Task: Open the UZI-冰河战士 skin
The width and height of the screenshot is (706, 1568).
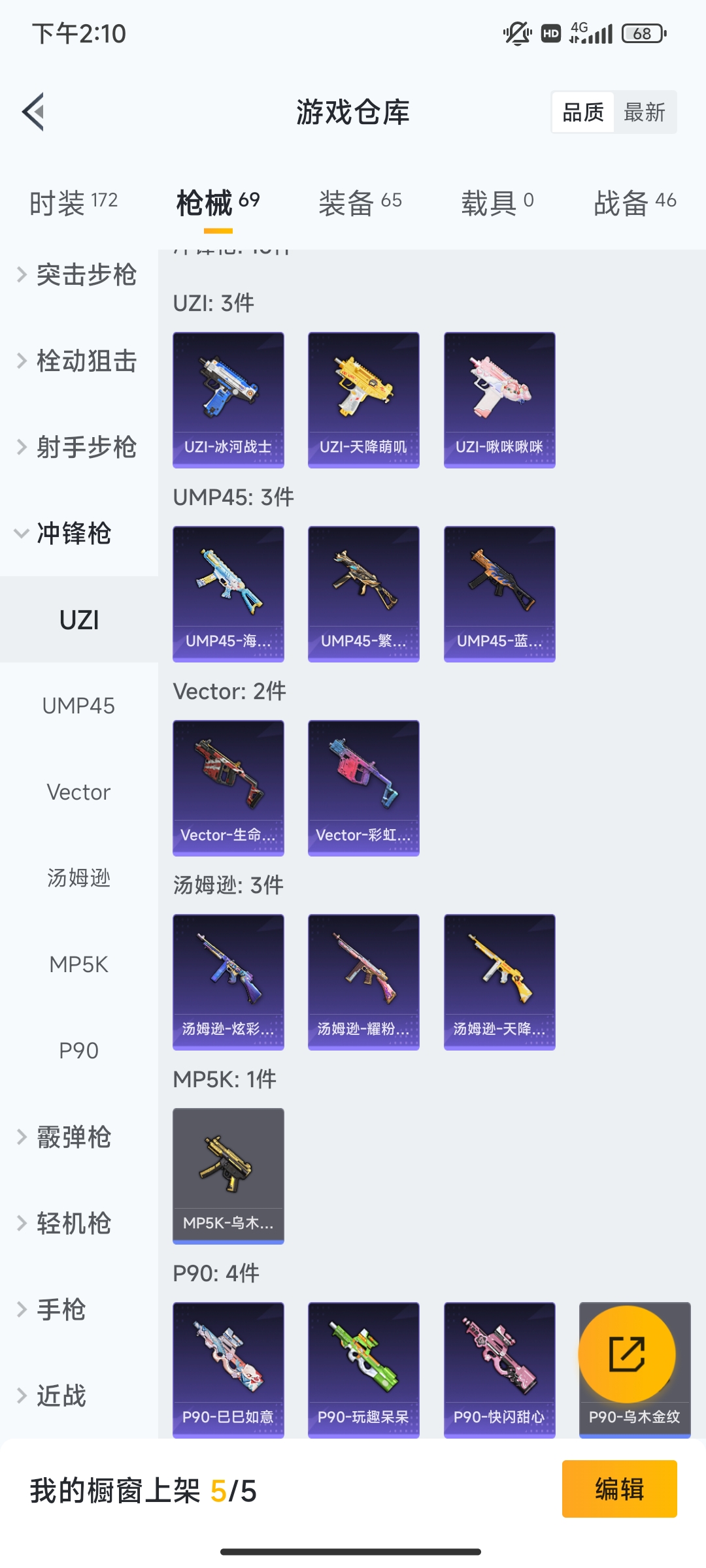Action: pyautogui.click(x=228, y=399)
